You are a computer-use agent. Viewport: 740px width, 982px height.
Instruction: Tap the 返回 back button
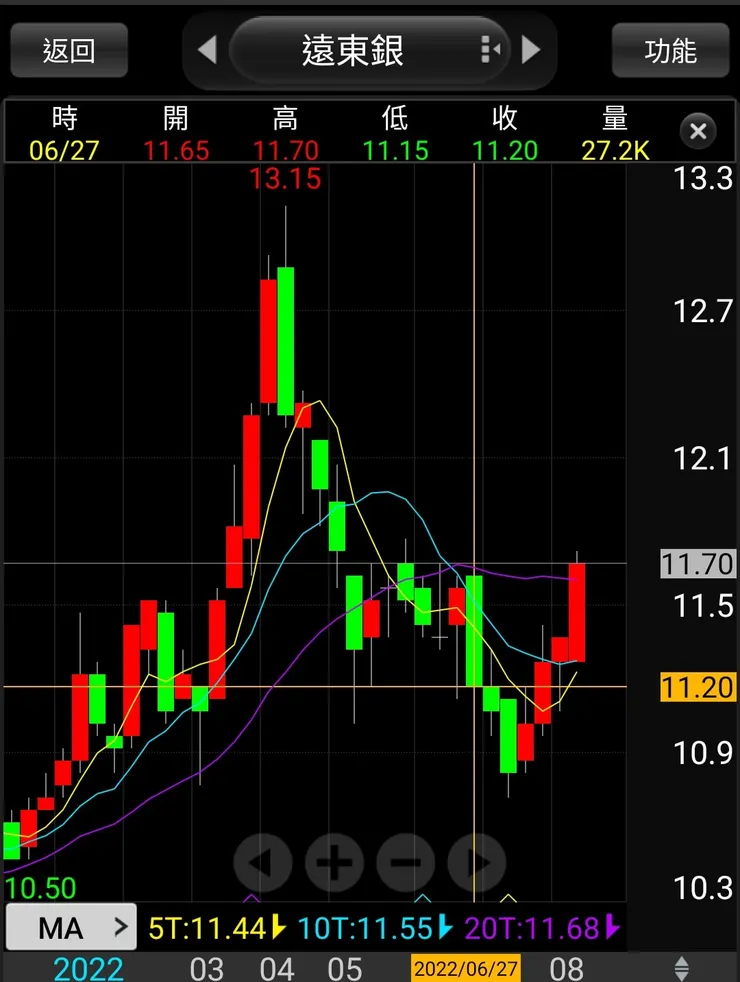pos(69,50)
